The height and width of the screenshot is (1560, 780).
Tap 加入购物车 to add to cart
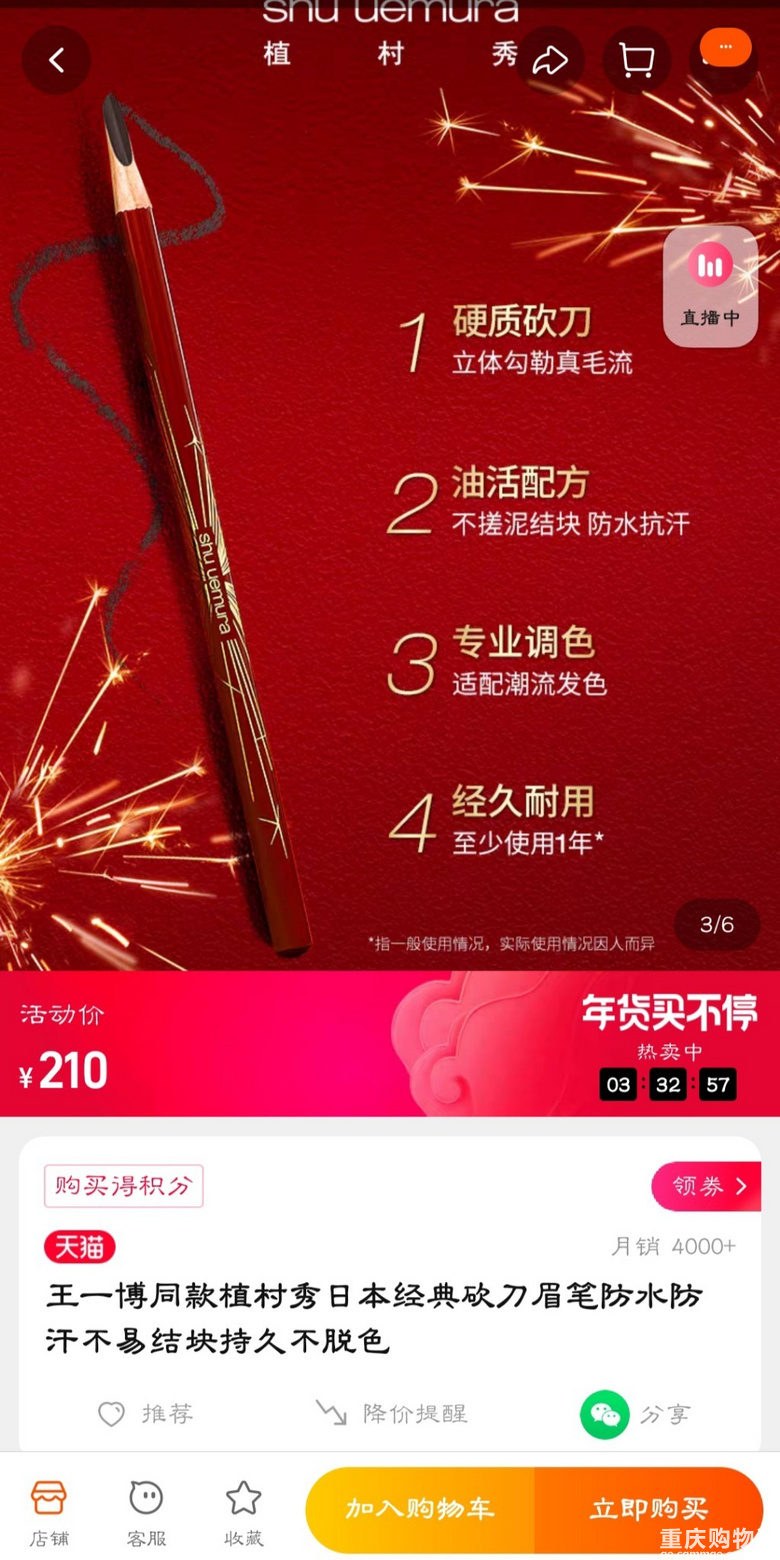pos(420,1509)
